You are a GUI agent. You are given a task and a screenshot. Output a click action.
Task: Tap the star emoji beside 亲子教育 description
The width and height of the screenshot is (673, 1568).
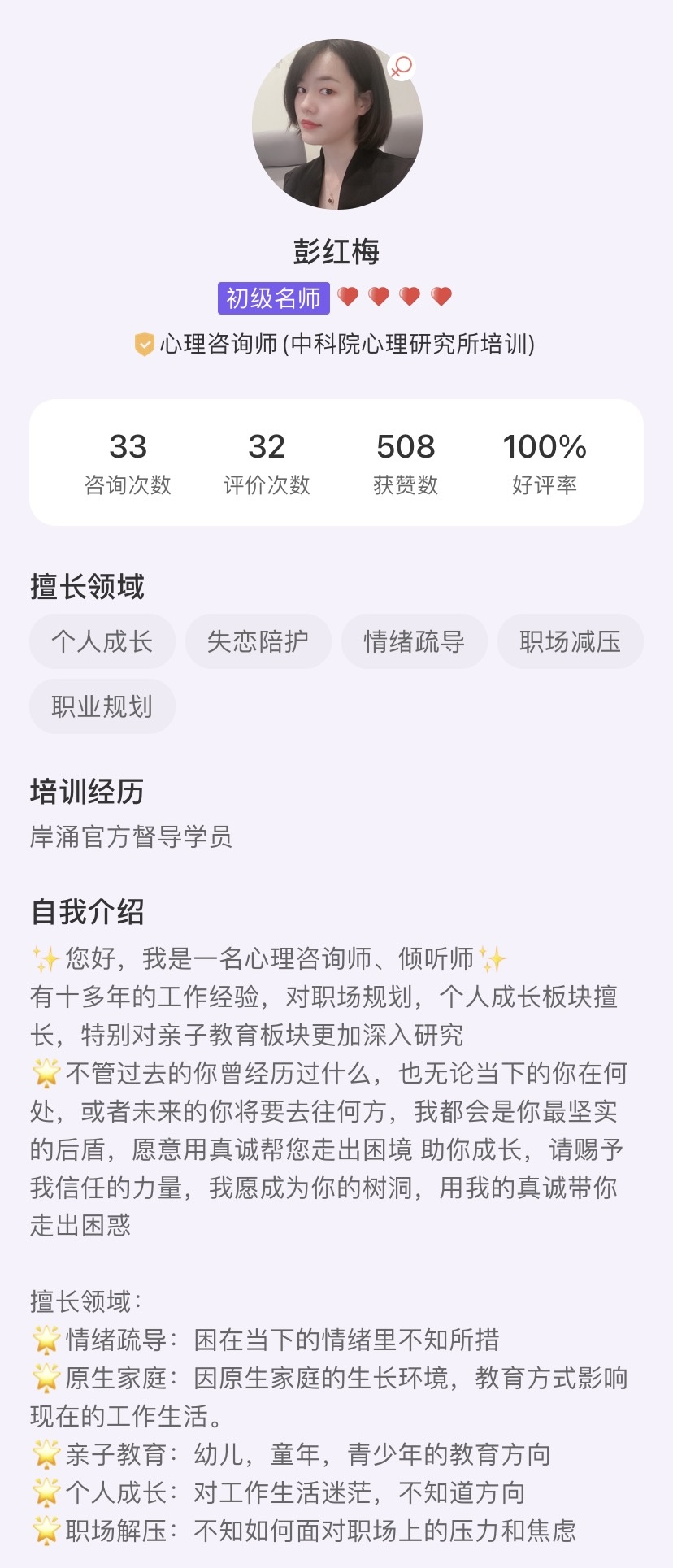(48, 1455)
